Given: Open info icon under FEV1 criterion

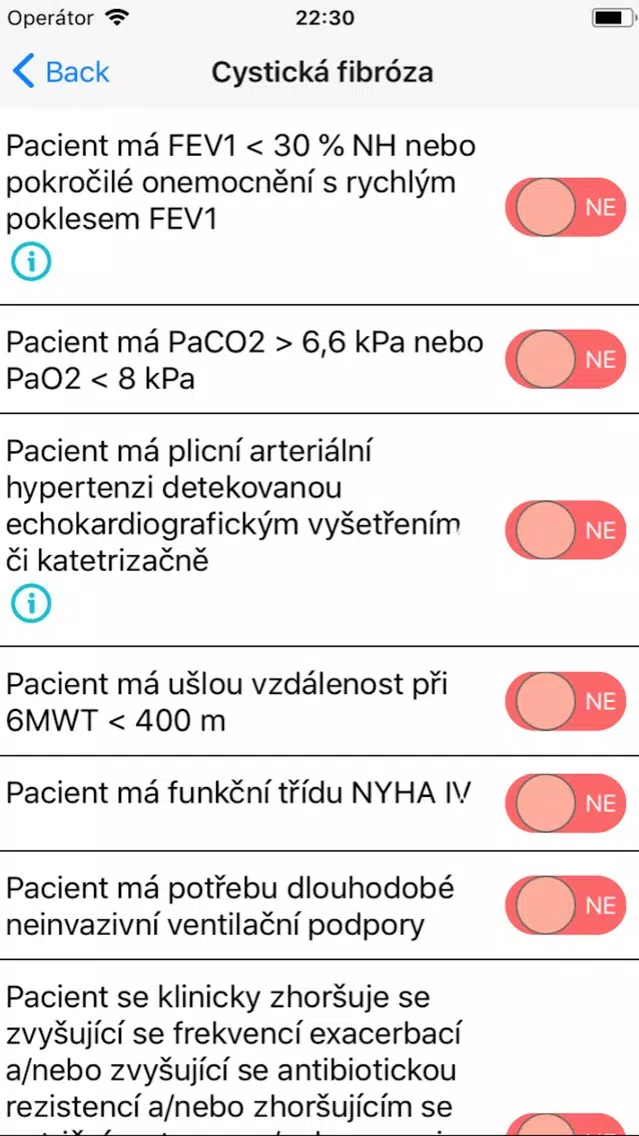Looking at the screenshot, I should (x=30, y=262).
